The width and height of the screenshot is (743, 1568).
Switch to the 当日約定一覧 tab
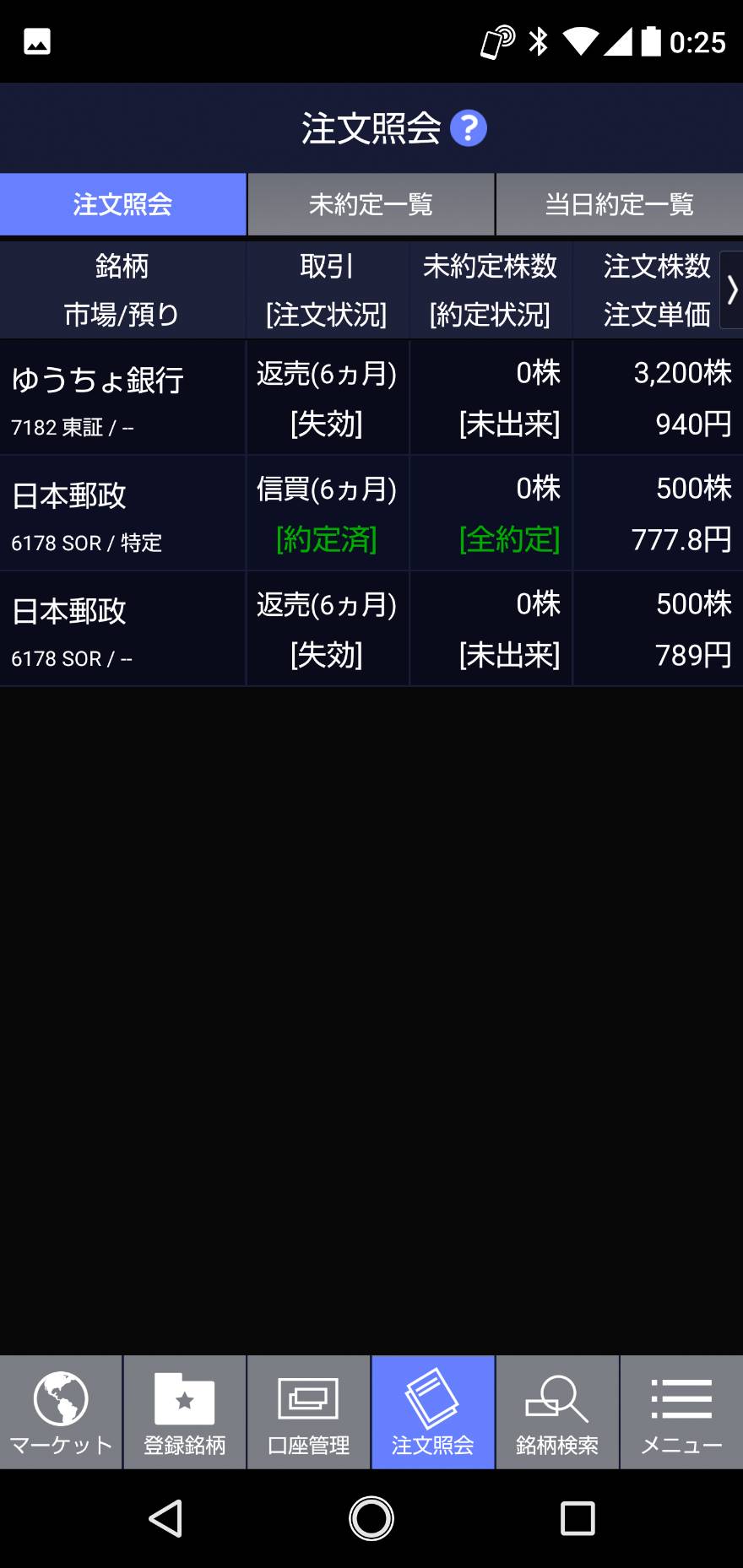[620, 204]
